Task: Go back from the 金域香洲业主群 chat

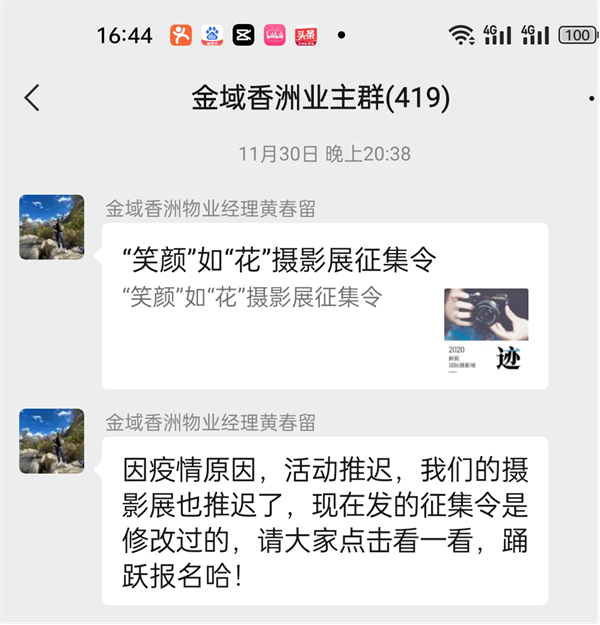Action: [x=33, y=98]
